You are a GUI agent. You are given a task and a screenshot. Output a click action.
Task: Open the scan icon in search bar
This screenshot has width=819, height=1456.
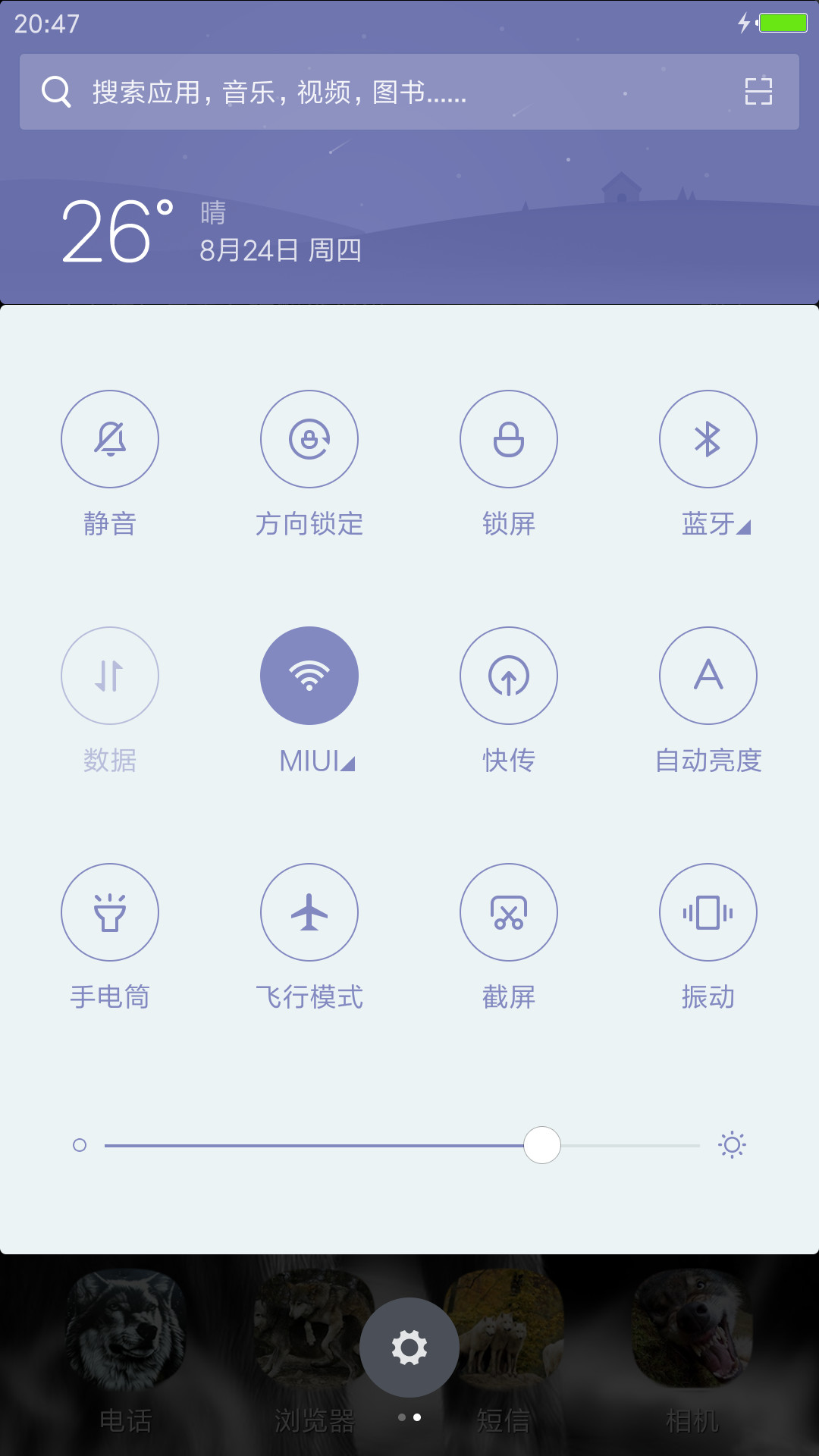click(758, 92)
